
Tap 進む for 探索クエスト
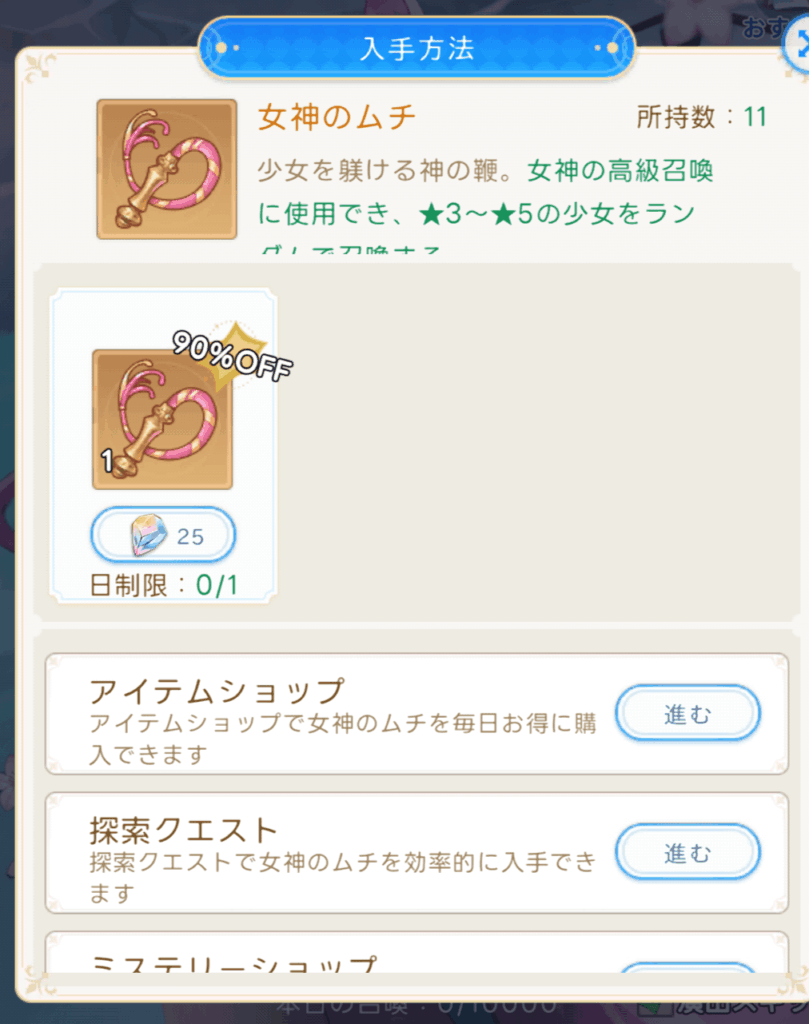click(687, 853)
